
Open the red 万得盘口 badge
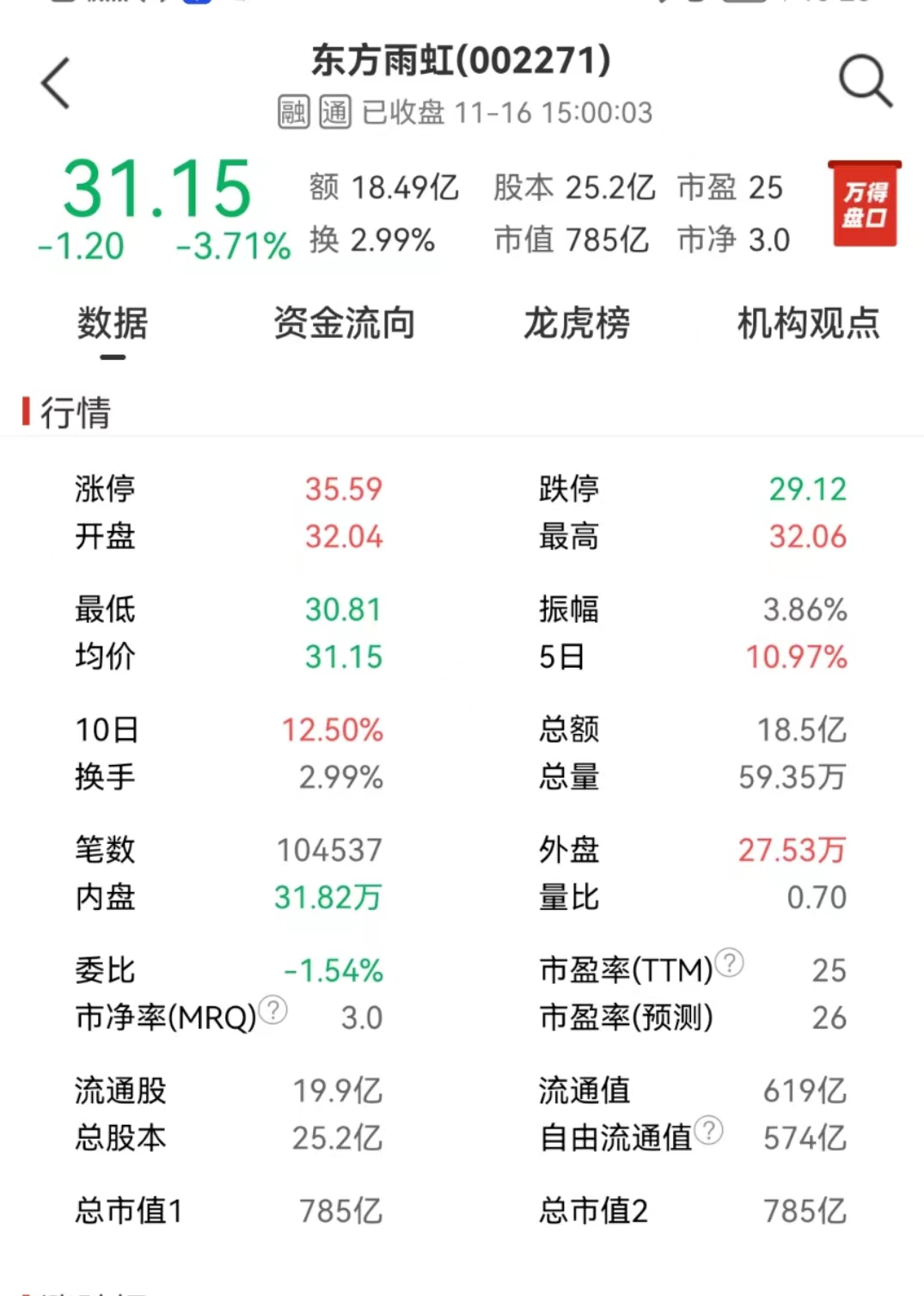[x=864, y=205]
